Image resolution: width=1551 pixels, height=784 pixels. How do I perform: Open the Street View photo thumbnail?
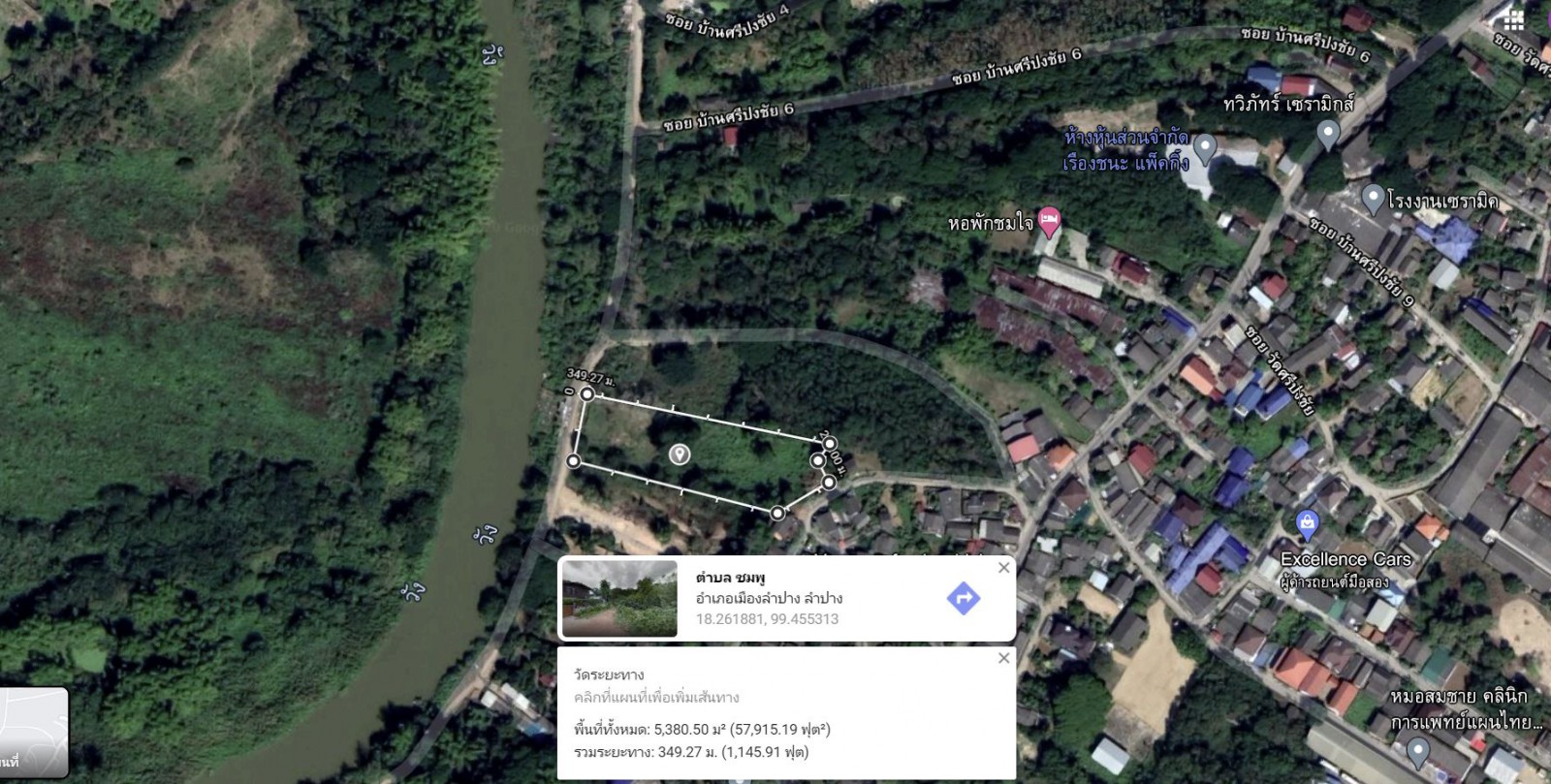(x=619, y=598)
